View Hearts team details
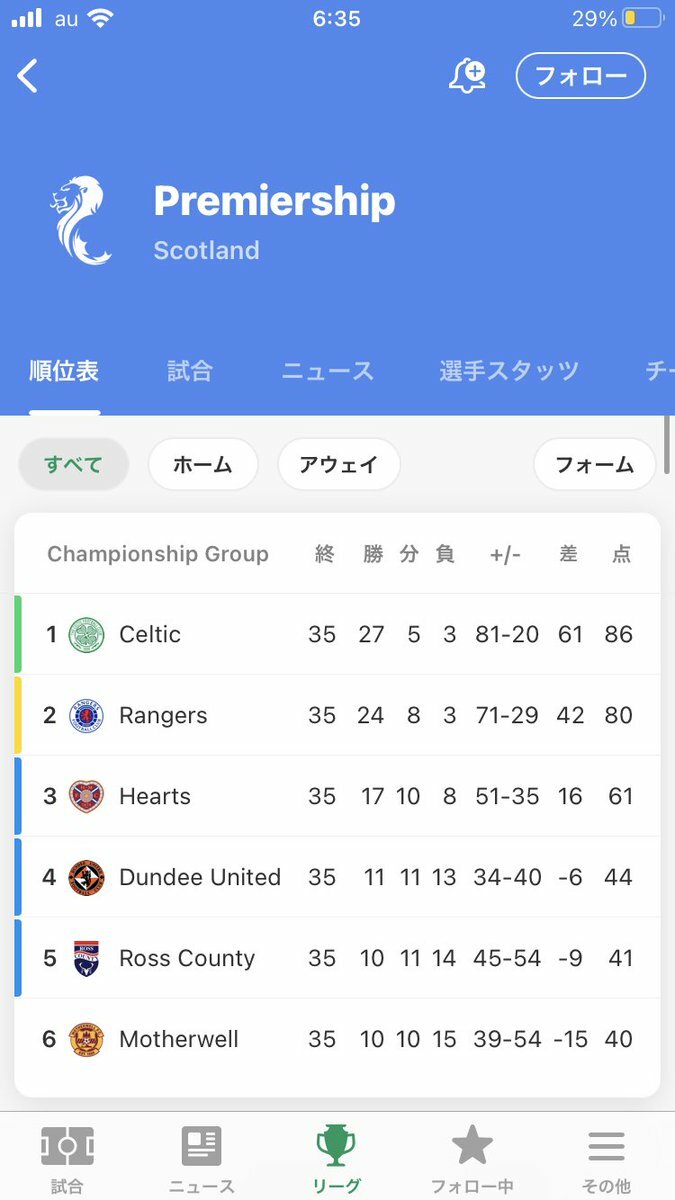 click(338, 796)
